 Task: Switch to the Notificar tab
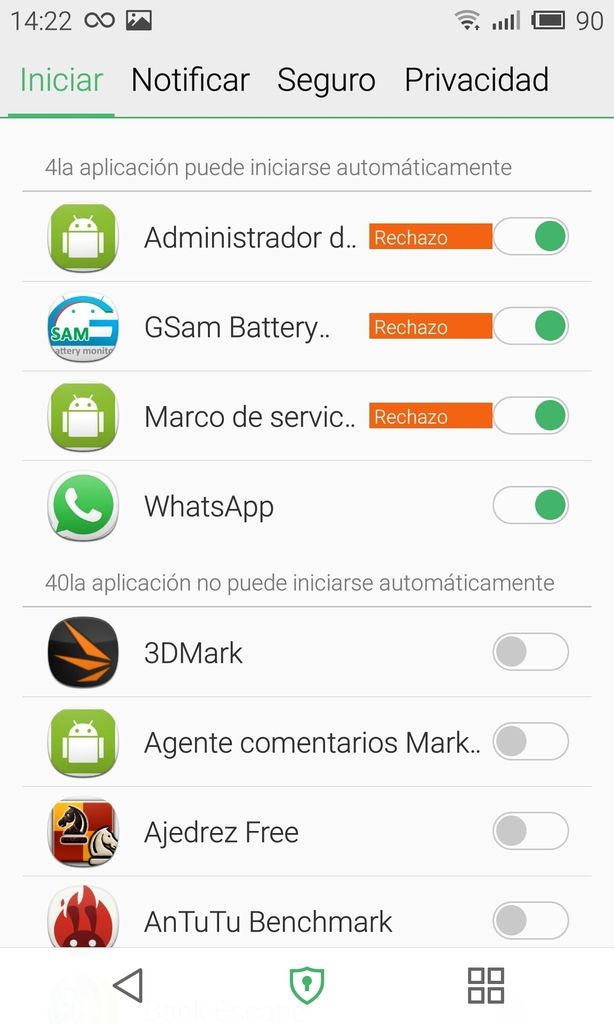pos(190,80)
